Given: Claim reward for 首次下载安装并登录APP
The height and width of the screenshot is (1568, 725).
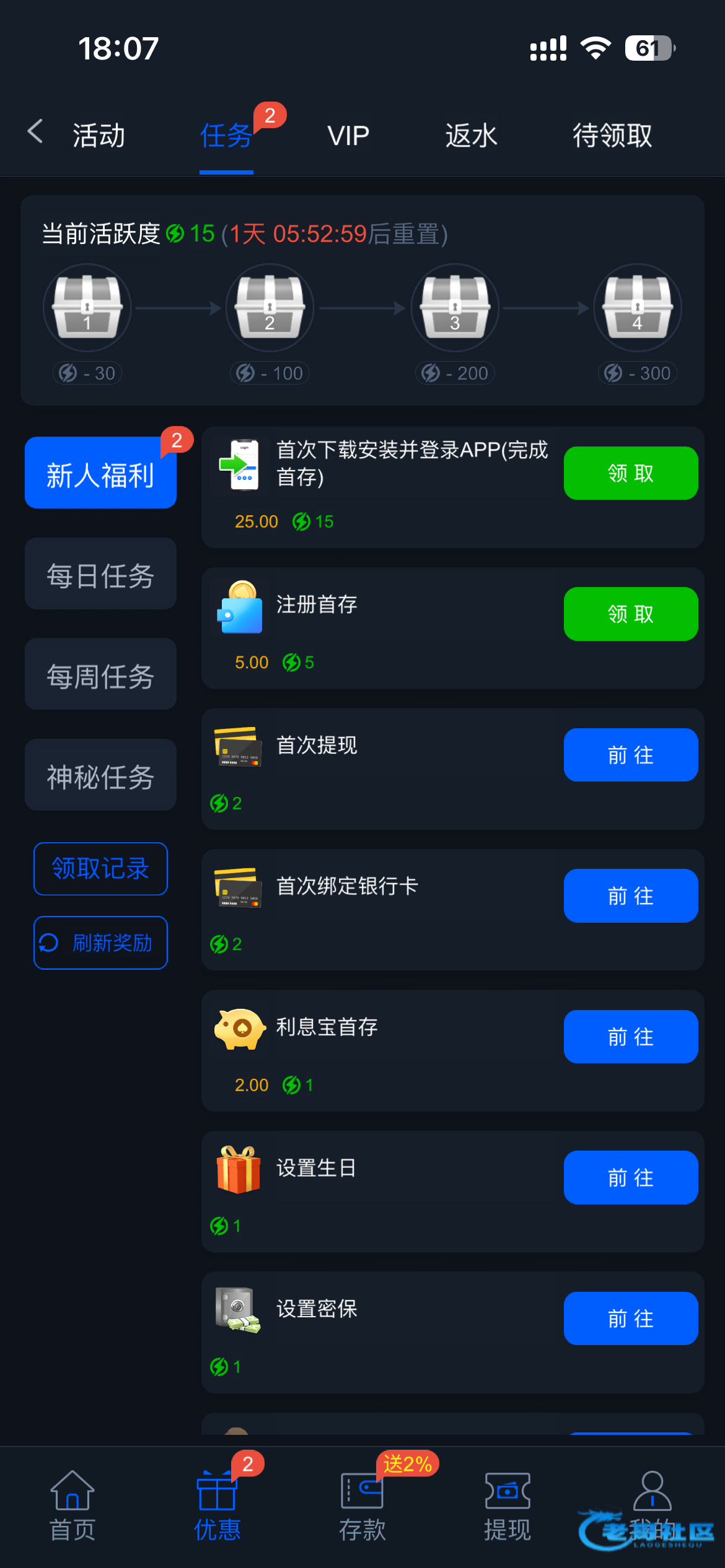Looking at the screenshot, I should tap(630, 473).
